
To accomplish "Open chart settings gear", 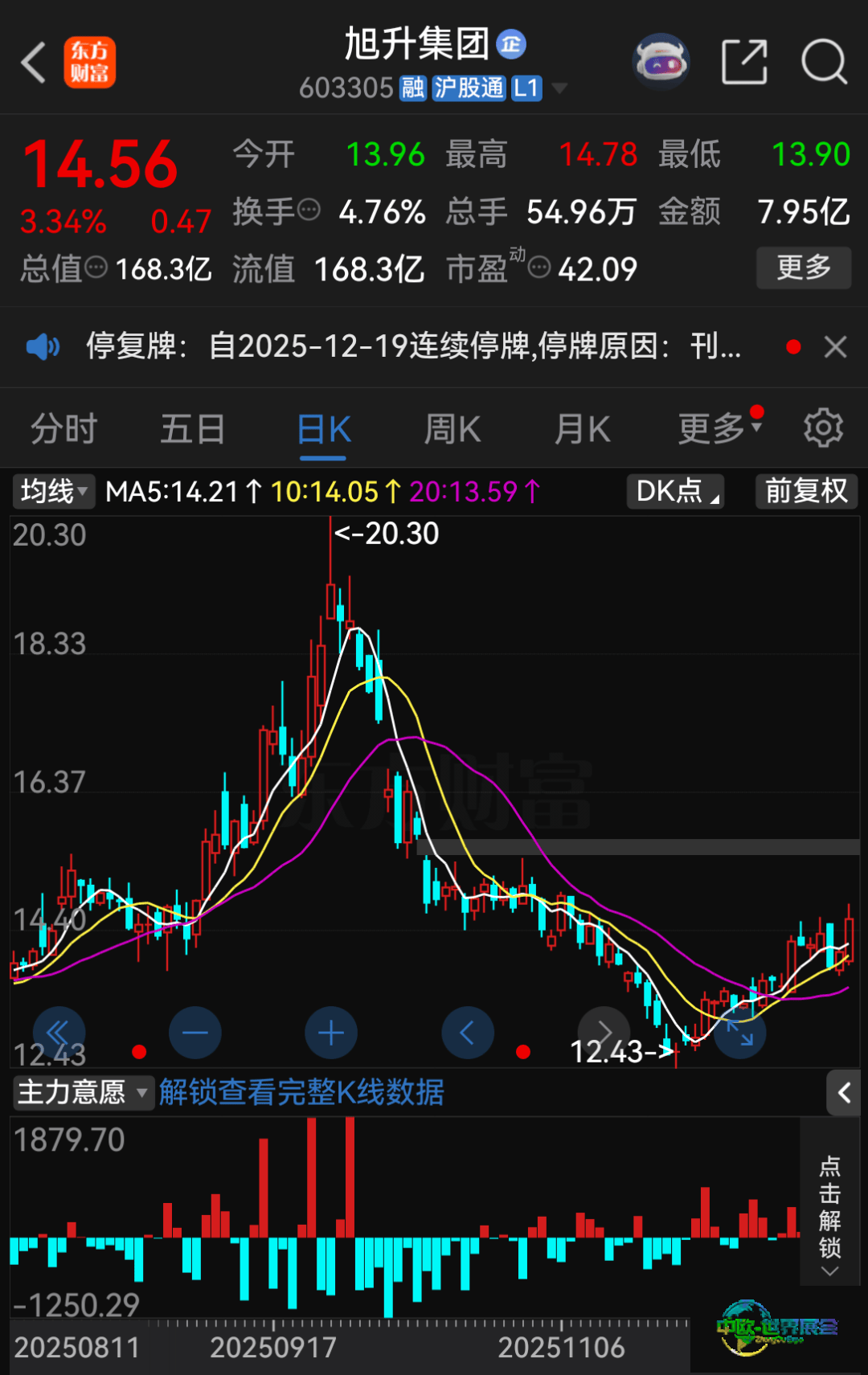I will [x=823, y=428].
